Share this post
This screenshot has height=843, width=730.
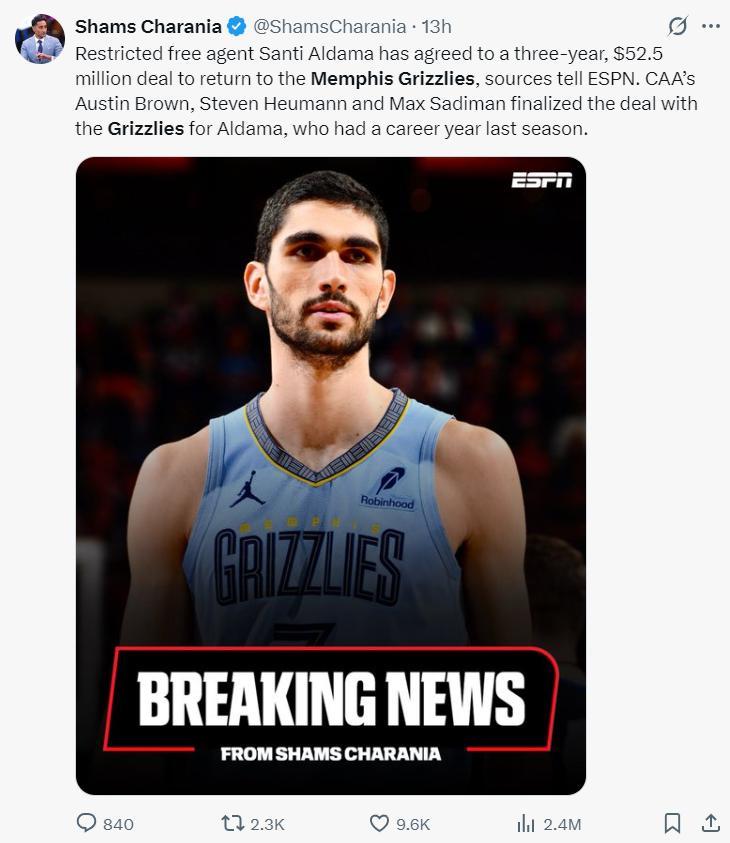(x=710, y=823)
